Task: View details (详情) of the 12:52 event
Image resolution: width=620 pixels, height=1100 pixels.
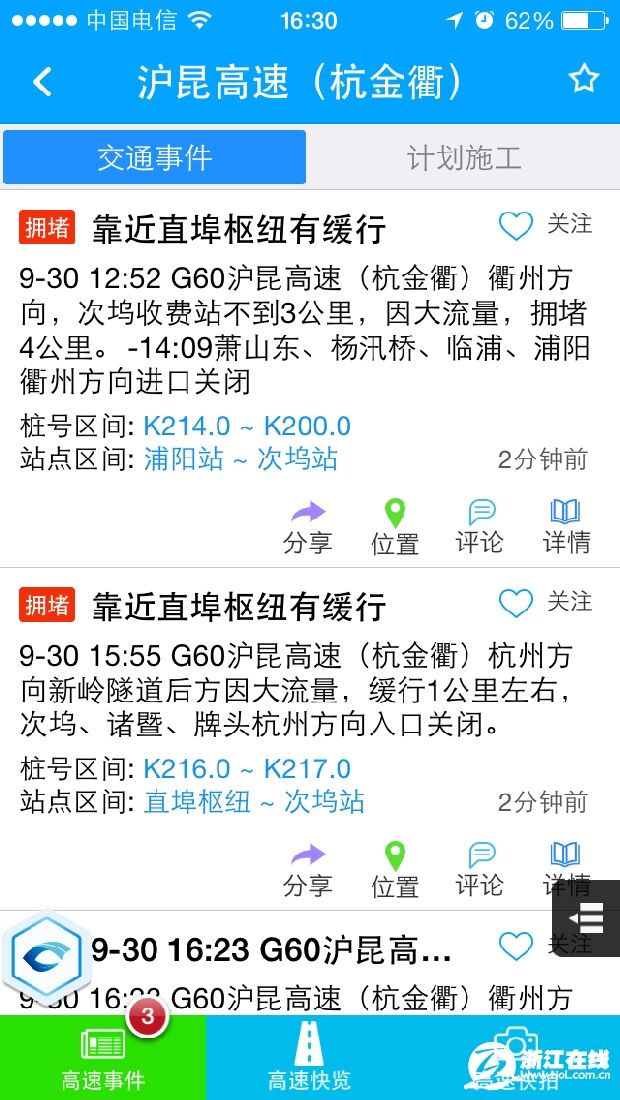Action: pyautogui.click(x=566, y=527)
